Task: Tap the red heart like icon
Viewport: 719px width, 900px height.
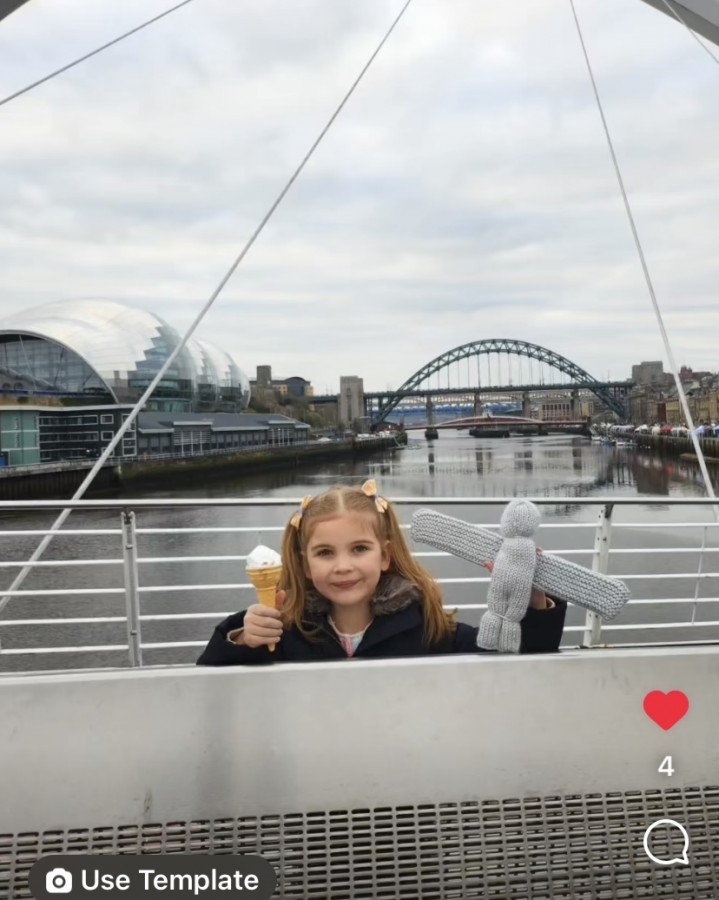Action: click(x=666, y=709)
